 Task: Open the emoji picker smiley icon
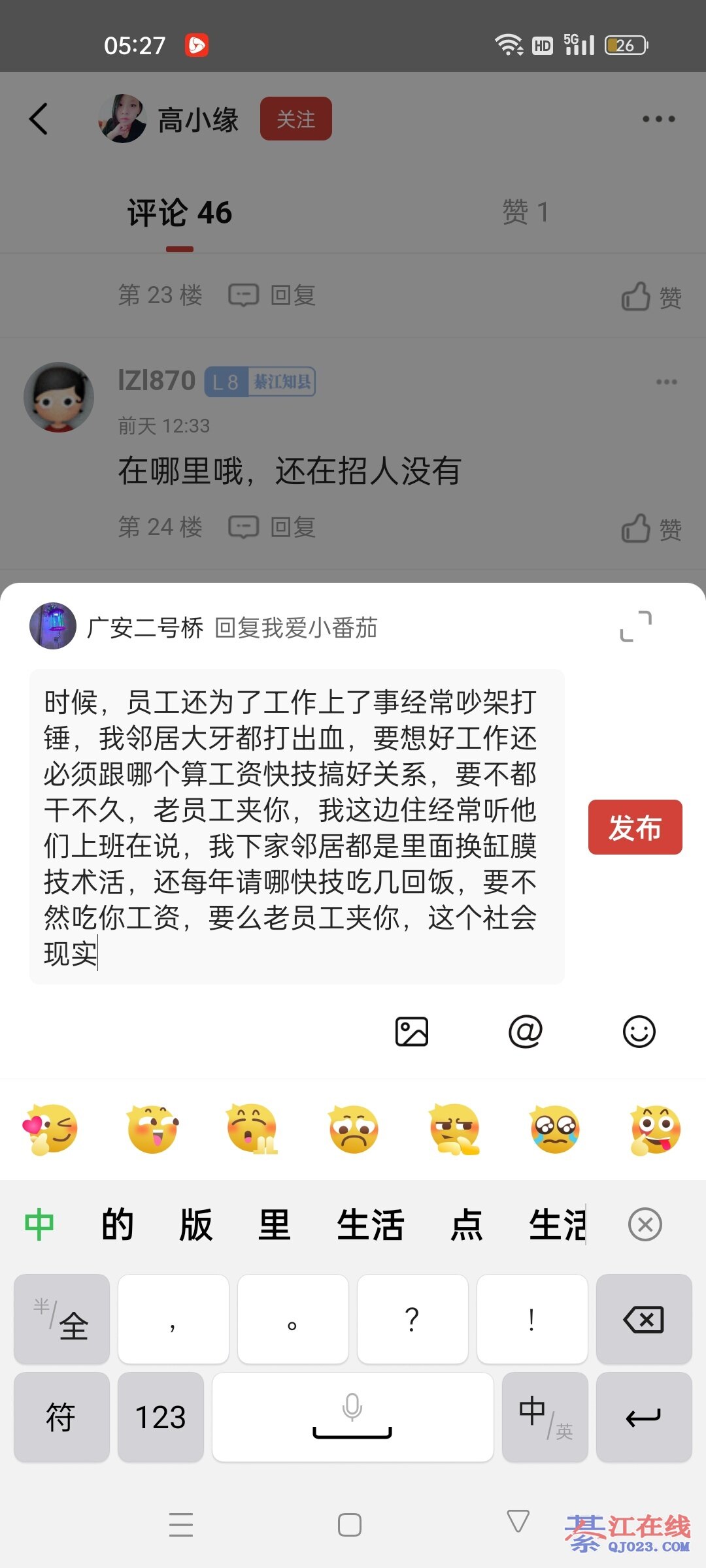click(x=639, y=1032)
